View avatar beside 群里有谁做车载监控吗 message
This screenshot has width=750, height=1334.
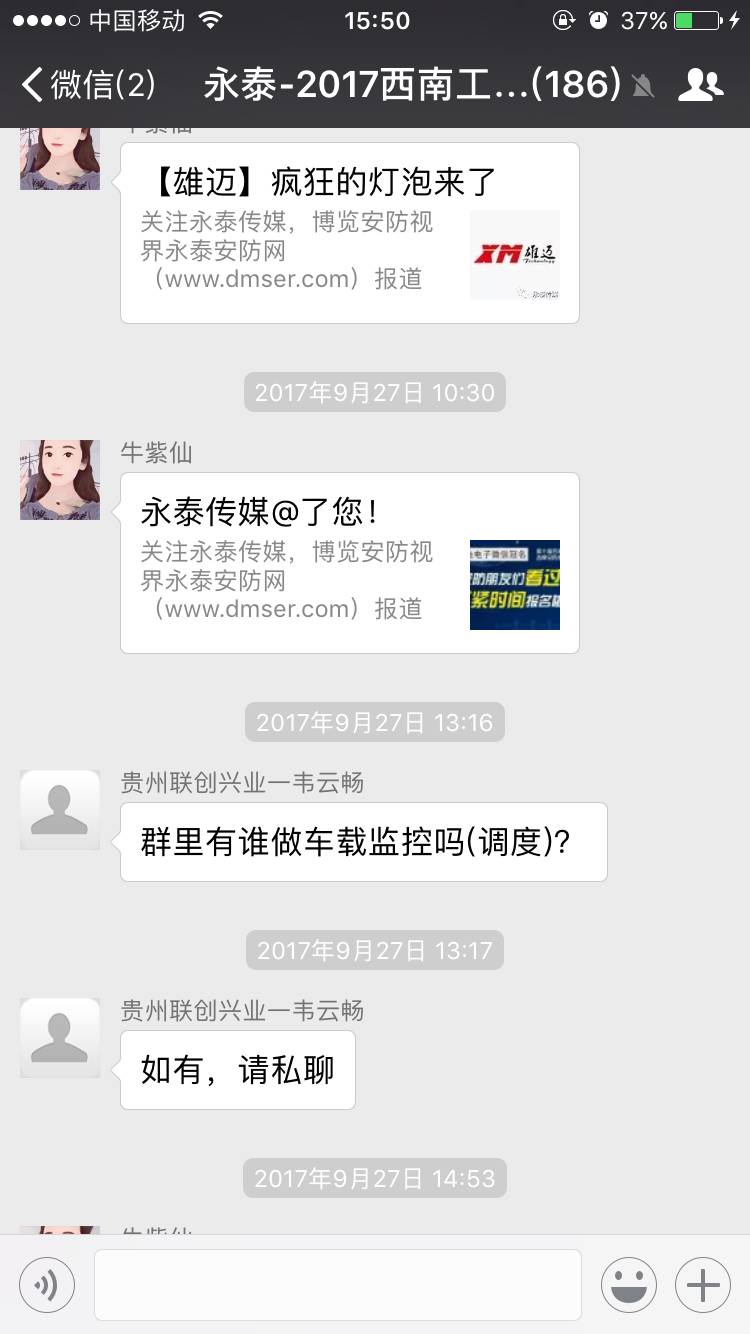pyautogui.click(x=60, y=810)
